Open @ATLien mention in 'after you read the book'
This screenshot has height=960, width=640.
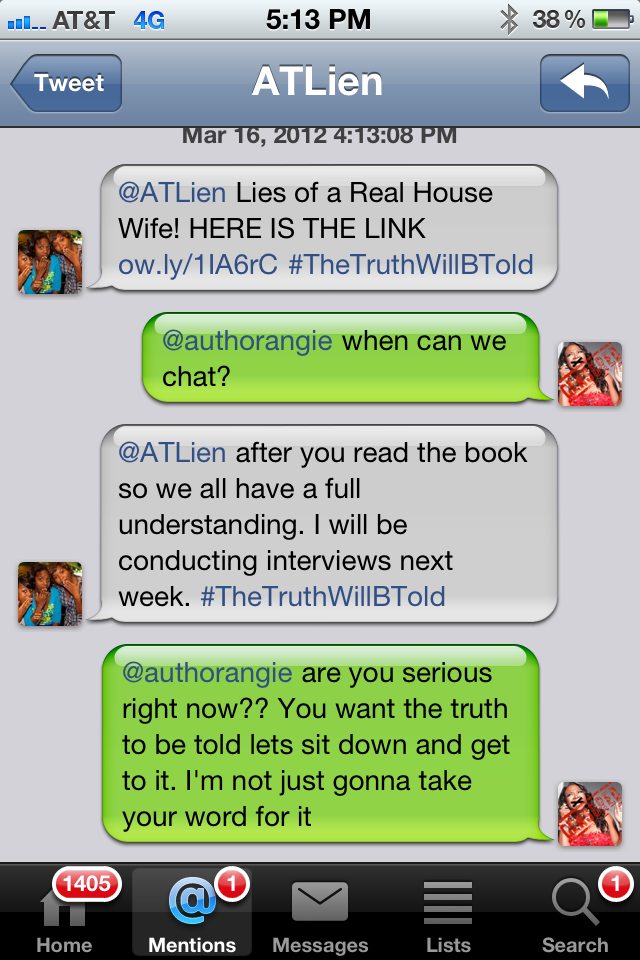[172, 453]
